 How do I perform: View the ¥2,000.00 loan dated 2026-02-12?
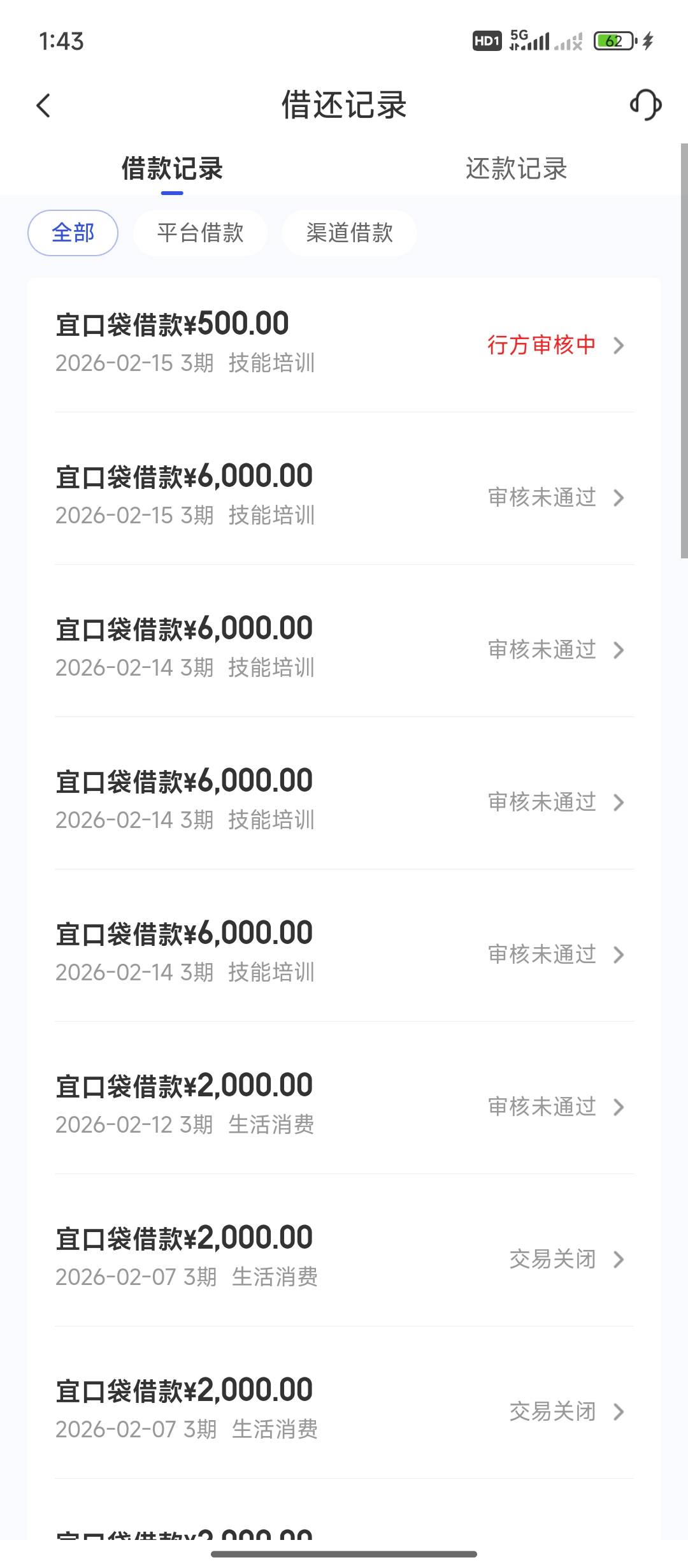(344, 1105)
